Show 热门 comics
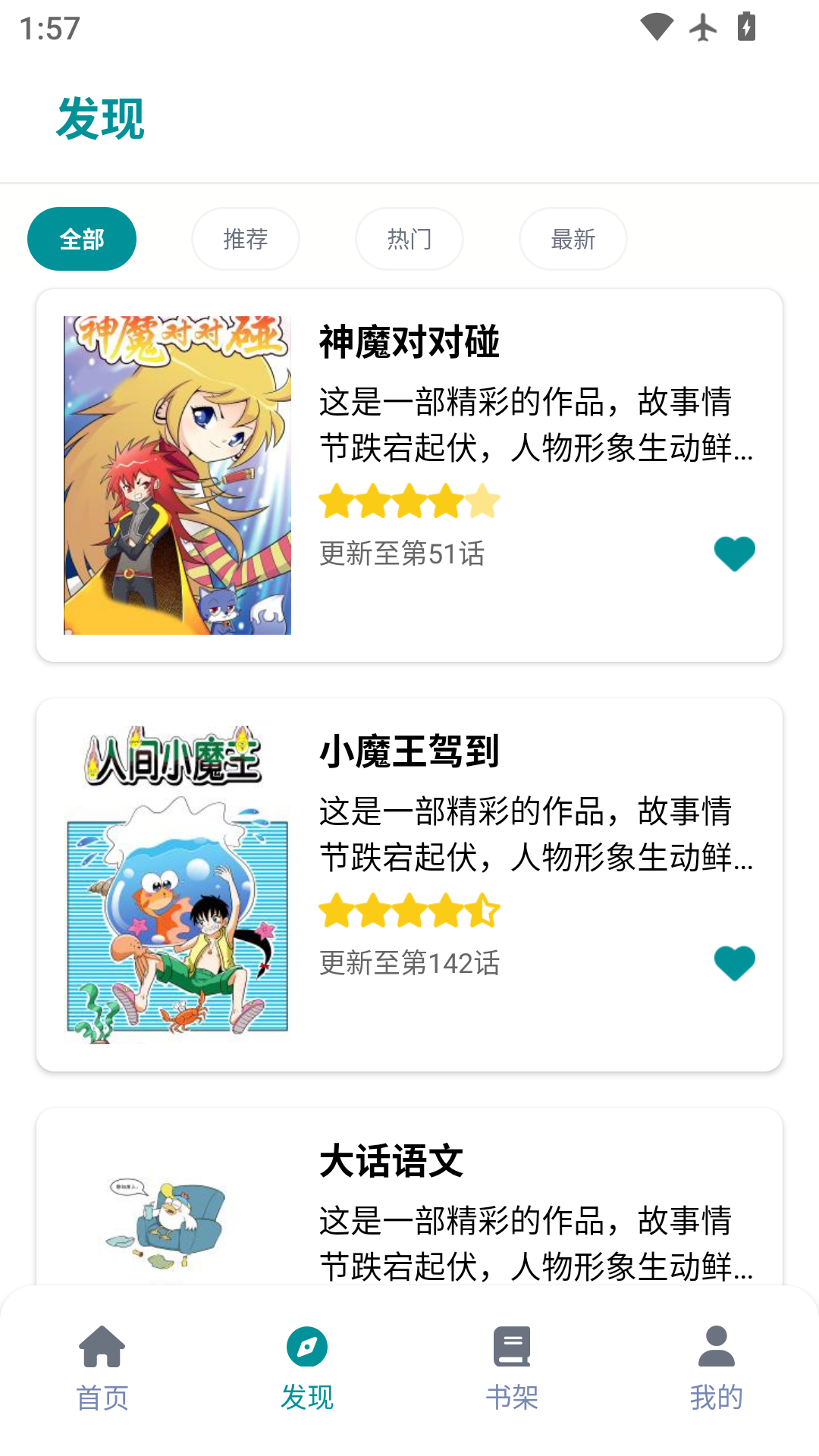The width and height of the screenshot is (819, 1456). point(409,239)
